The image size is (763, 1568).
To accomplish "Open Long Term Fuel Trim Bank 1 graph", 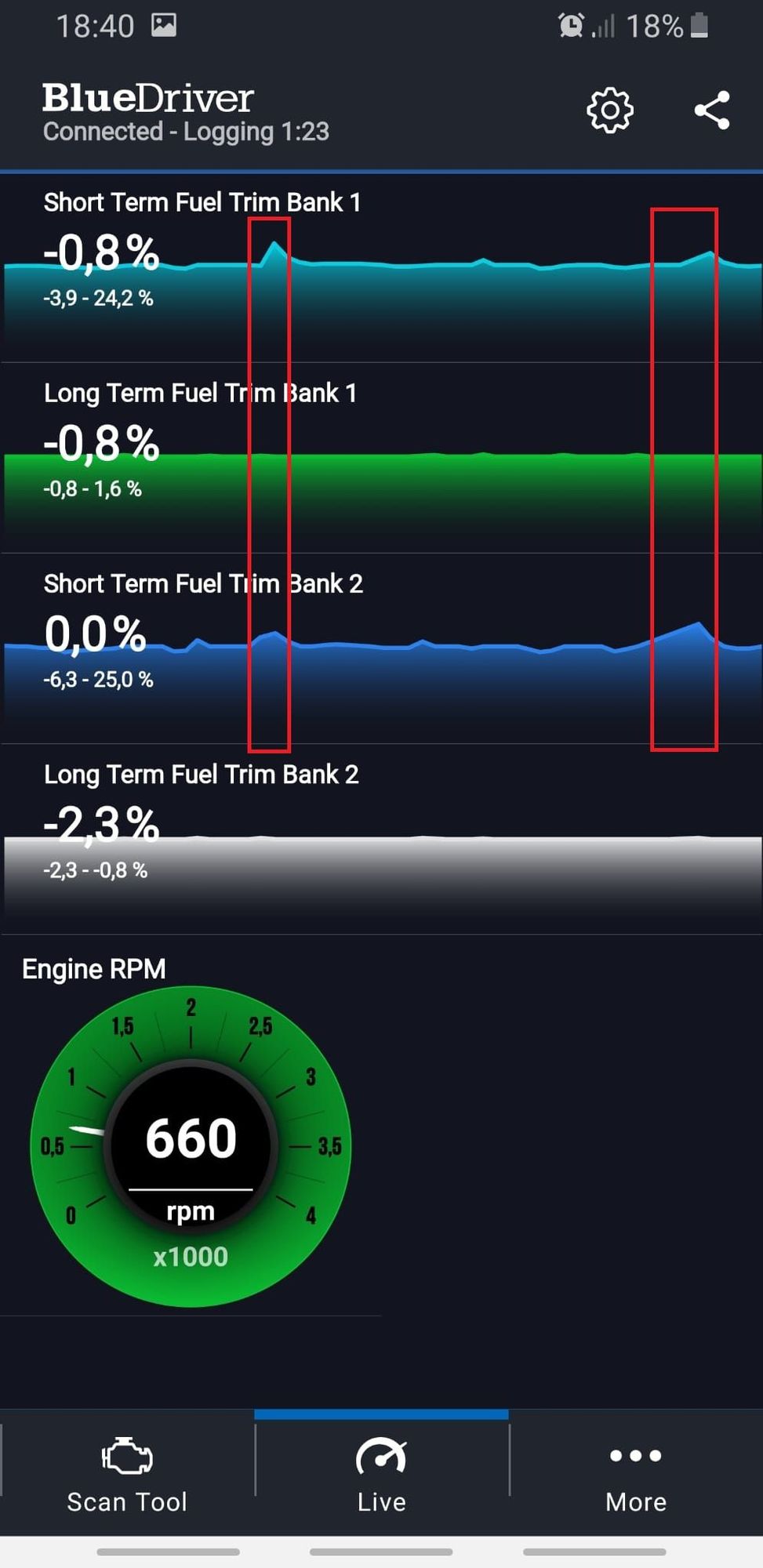I will [x=381, y=459].
